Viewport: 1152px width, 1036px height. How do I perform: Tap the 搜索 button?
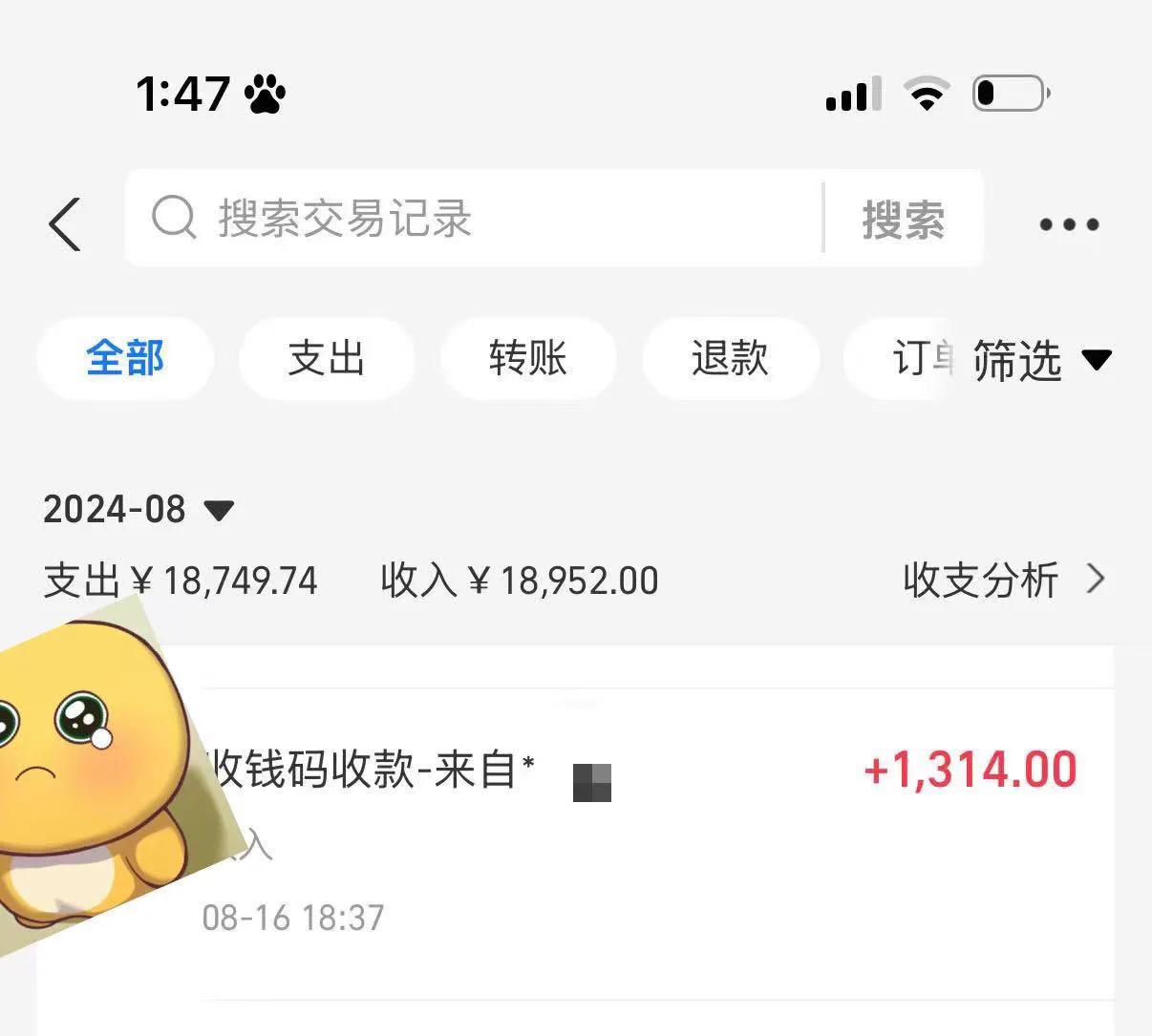(x=903, y=220)
